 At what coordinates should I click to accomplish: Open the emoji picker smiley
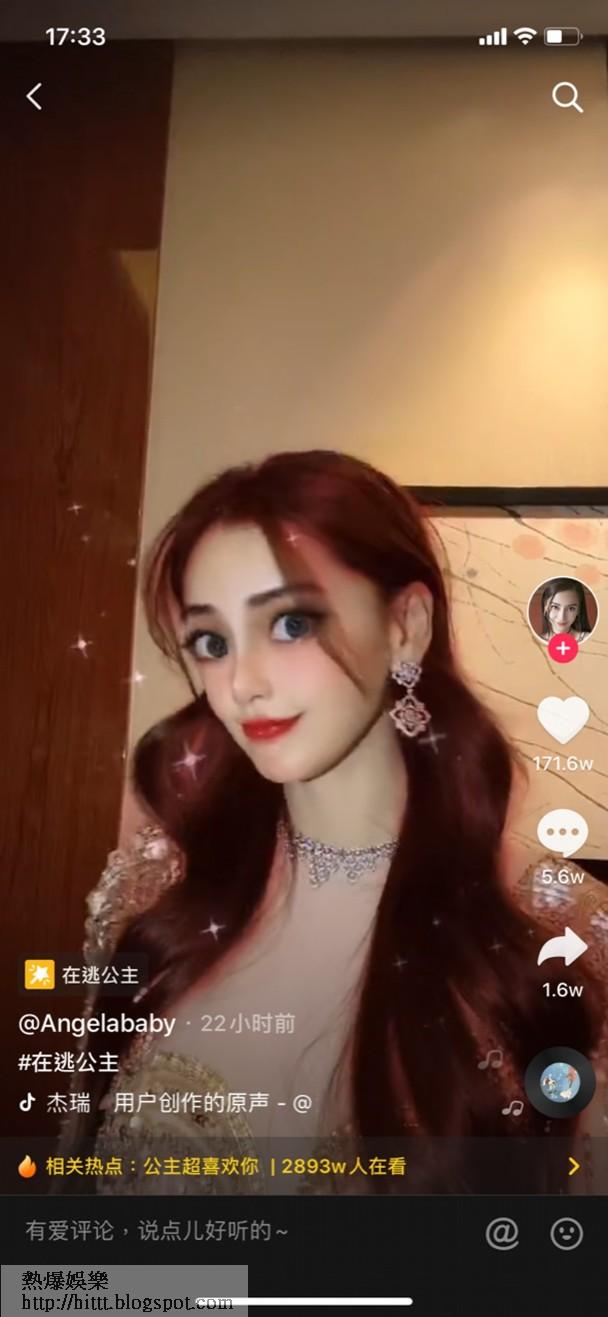click(x=566, y=1233)
